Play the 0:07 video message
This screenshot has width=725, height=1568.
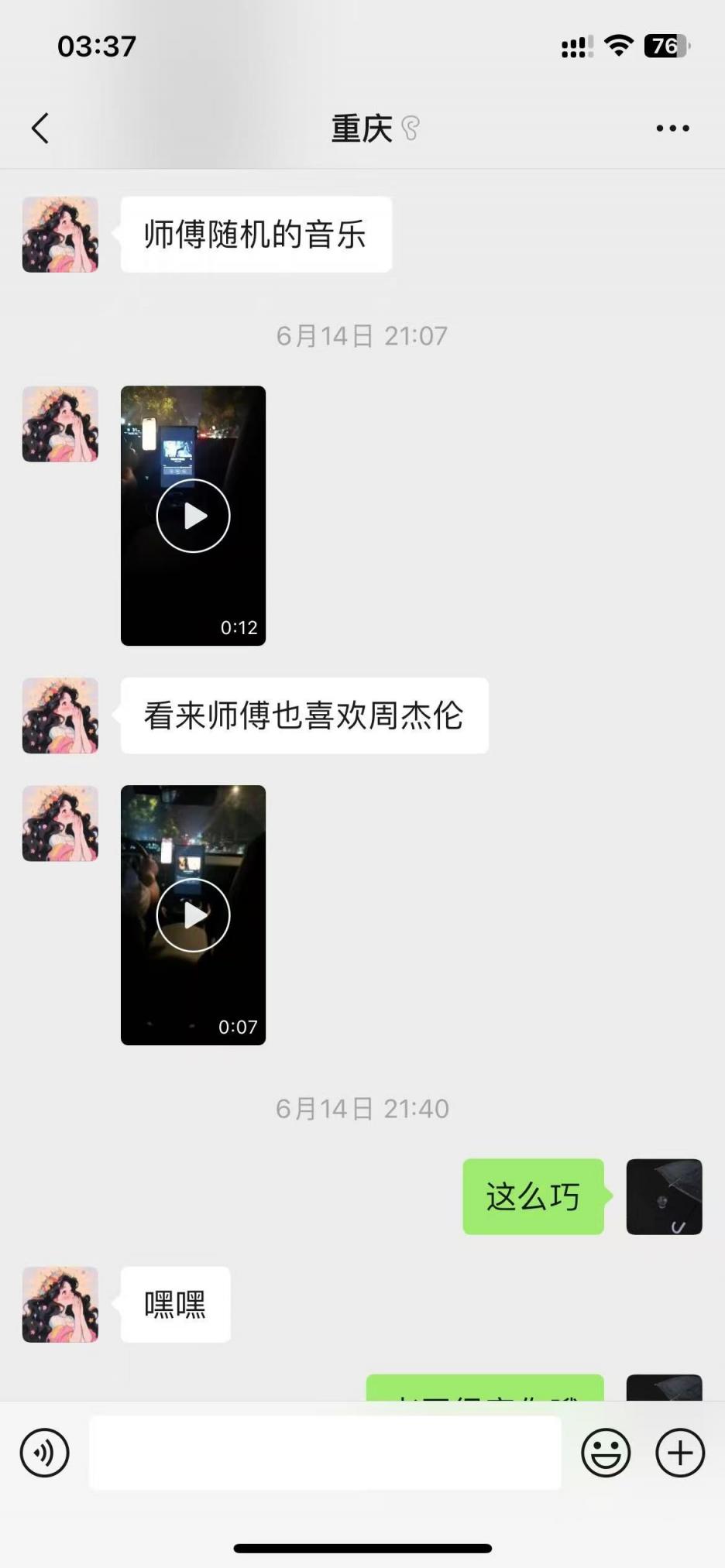coord(193,915)
